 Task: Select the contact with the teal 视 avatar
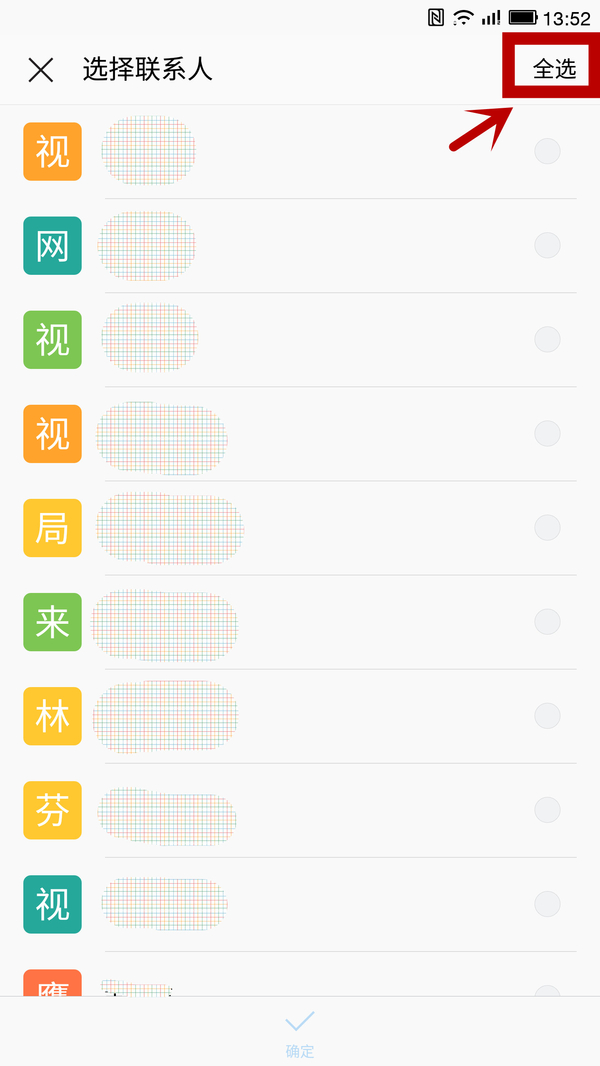click(x=547, y=904)
